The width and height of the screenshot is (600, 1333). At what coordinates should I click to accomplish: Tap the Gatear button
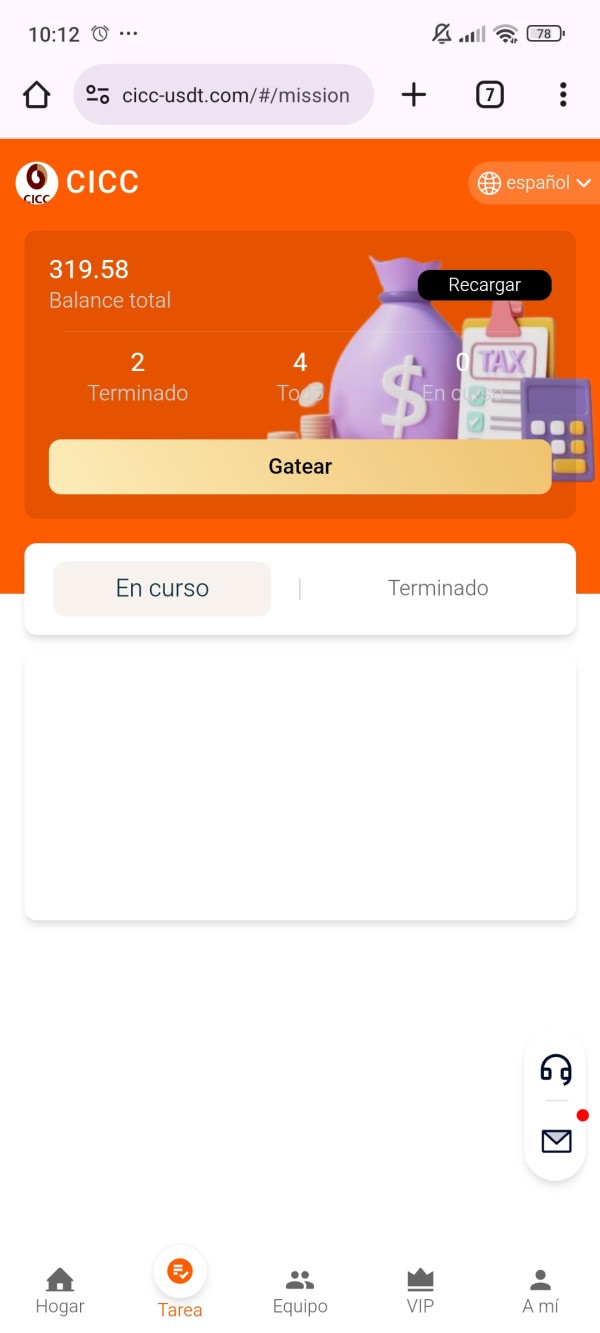300,466
